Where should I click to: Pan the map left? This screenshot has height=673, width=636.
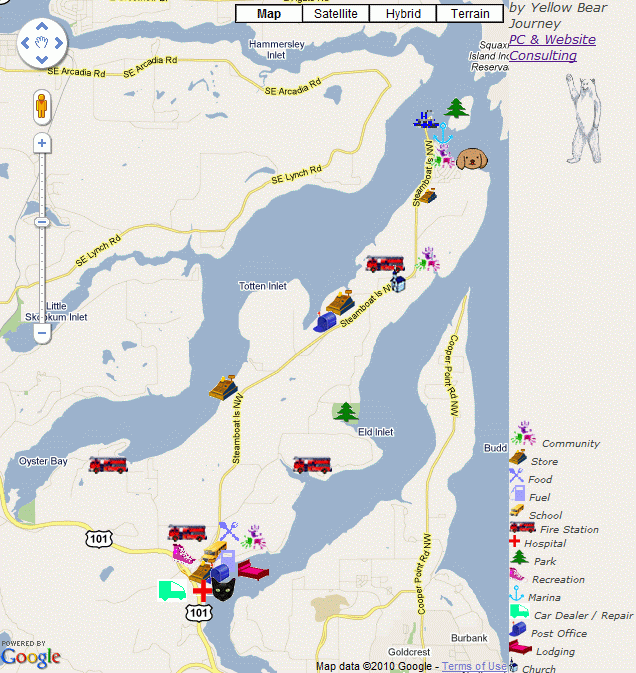point(26,44)
